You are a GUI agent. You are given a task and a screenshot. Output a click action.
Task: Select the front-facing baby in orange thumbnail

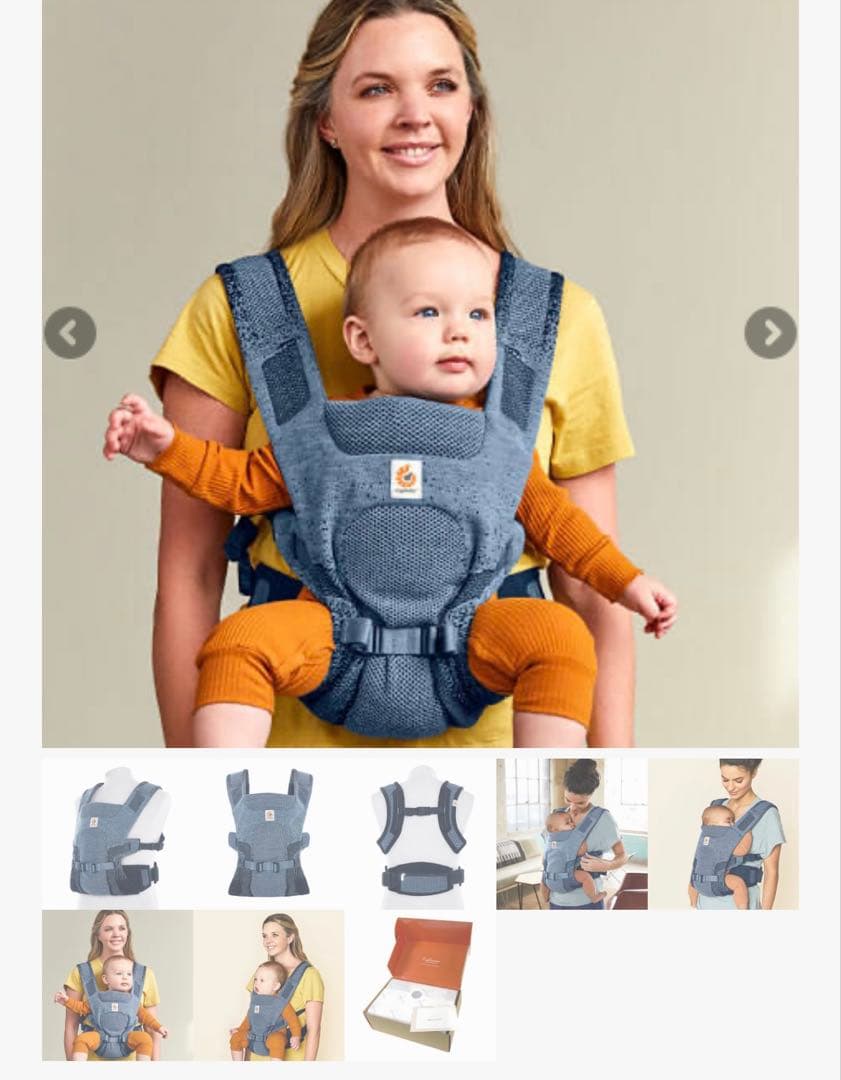pos(117,985)
